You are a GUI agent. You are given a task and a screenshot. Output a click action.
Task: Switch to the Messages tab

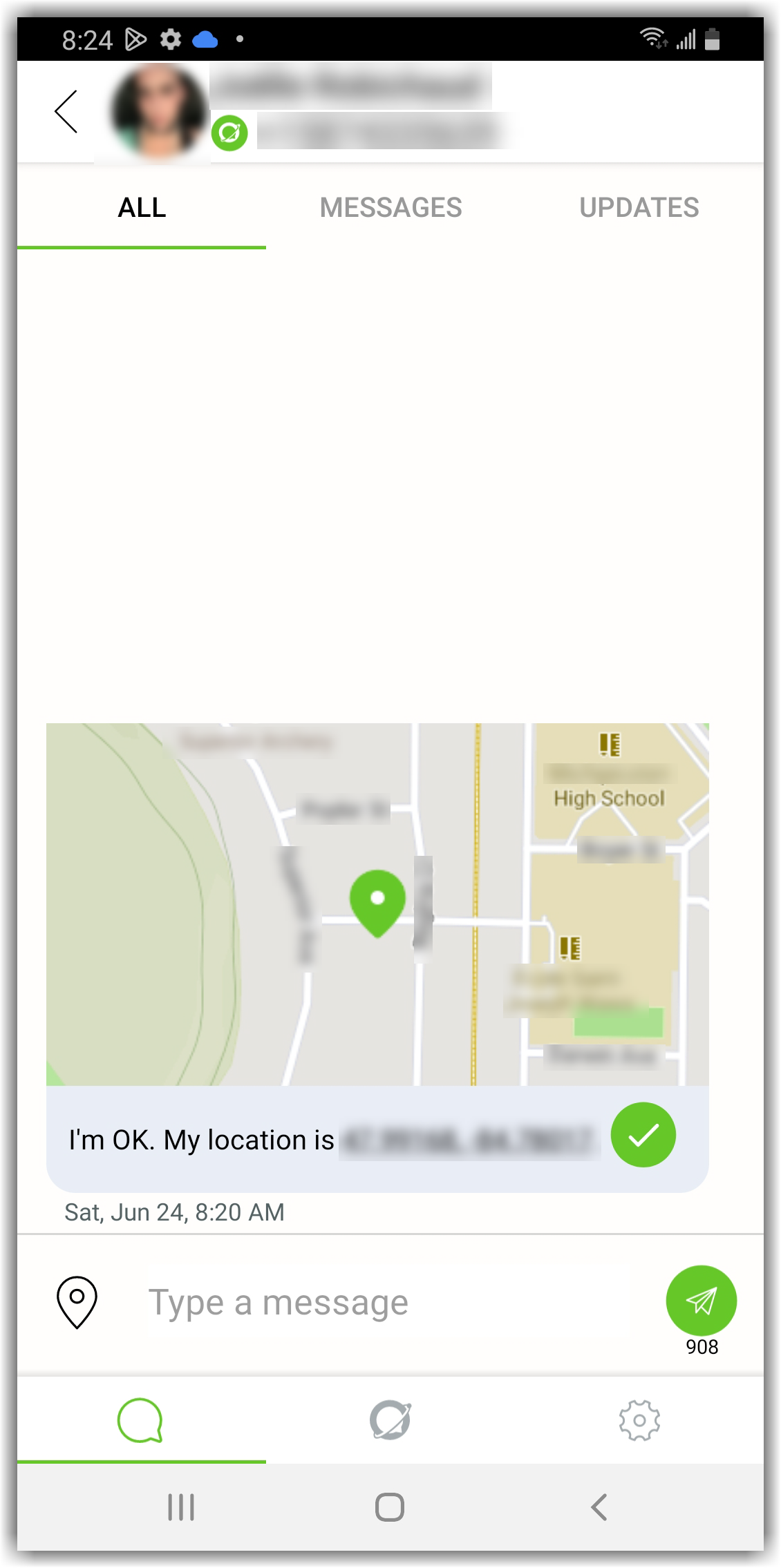pos(391,208)
